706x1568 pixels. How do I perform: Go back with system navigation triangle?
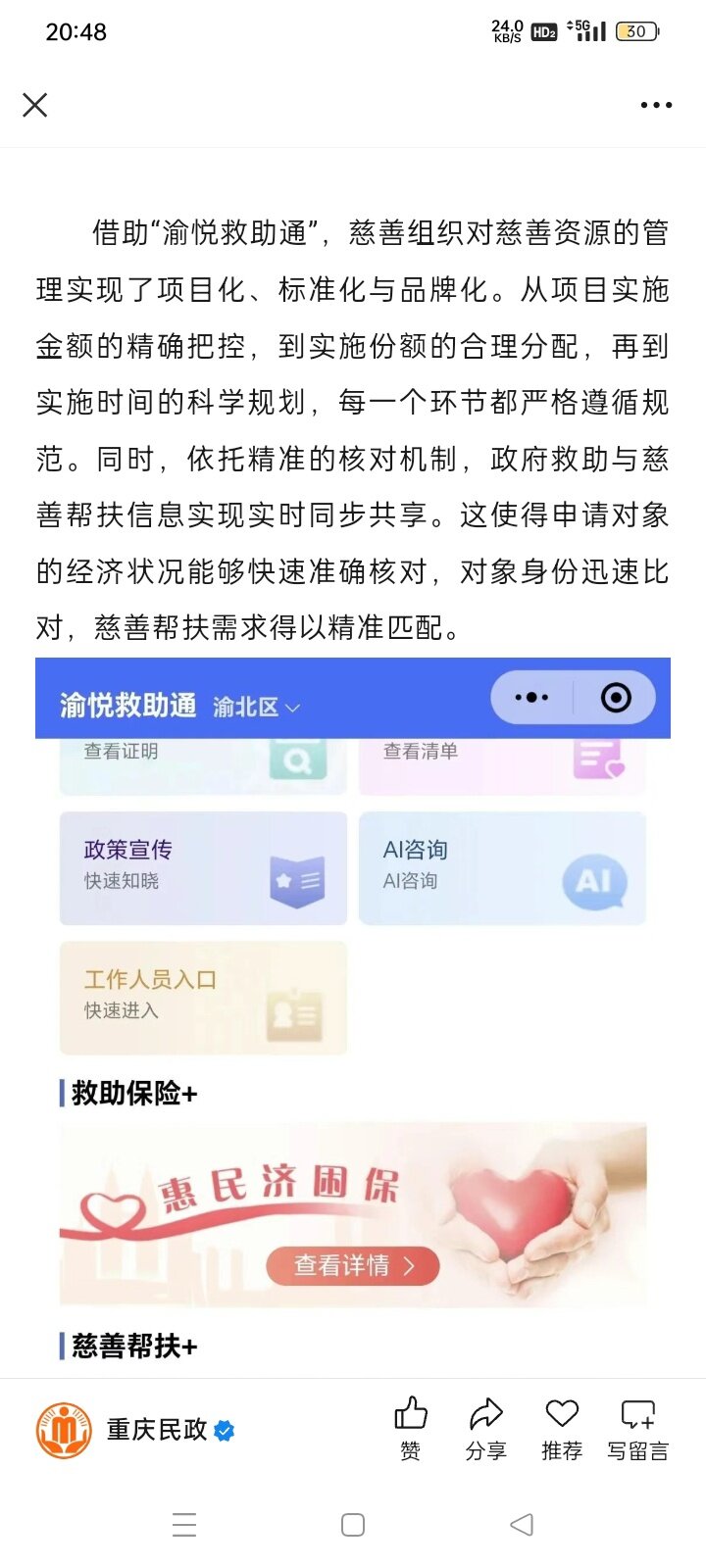[x=522, y=1524]
